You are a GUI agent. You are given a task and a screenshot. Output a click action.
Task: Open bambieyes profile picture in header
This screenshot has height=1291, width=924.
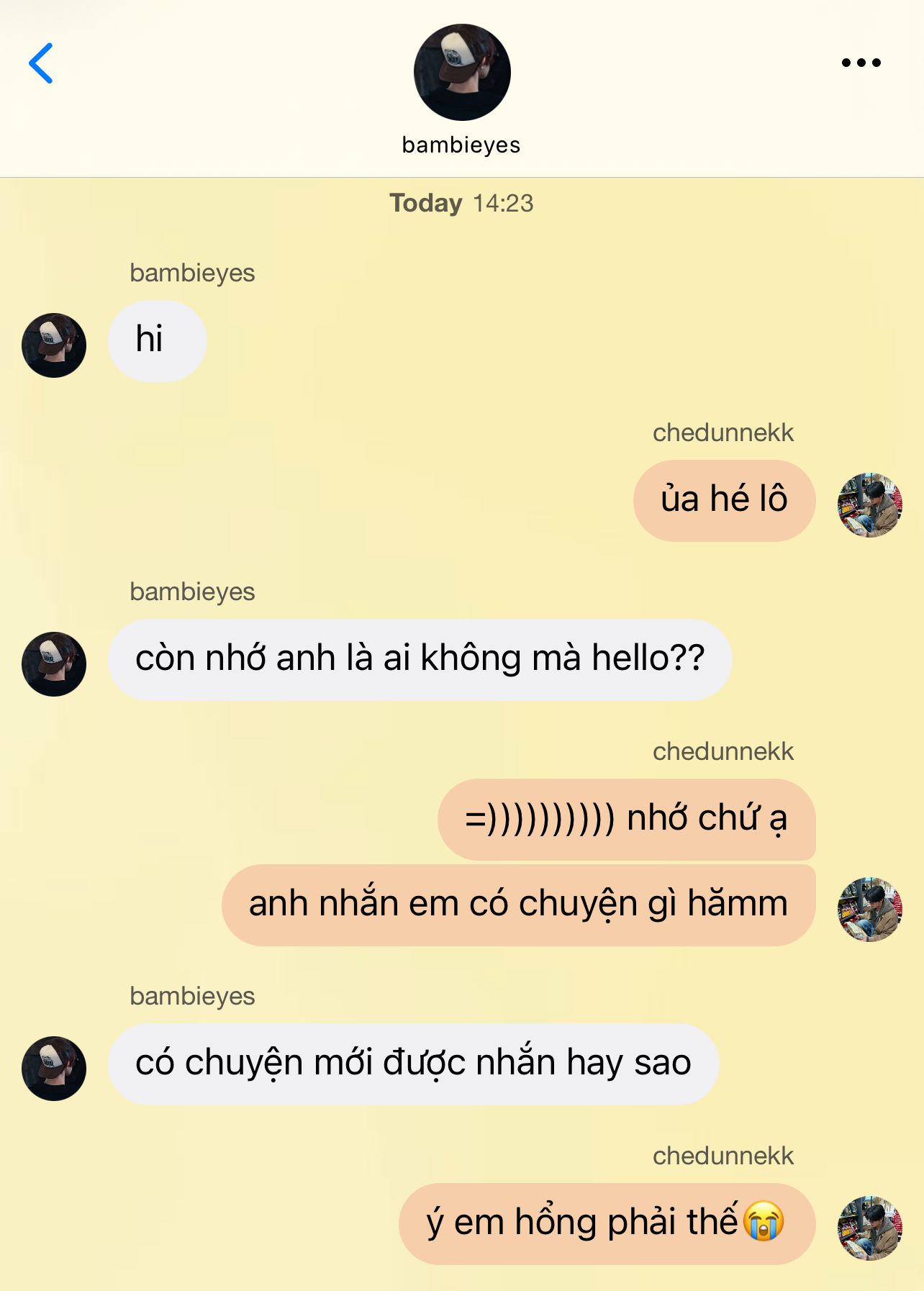[x=462, y=72]
